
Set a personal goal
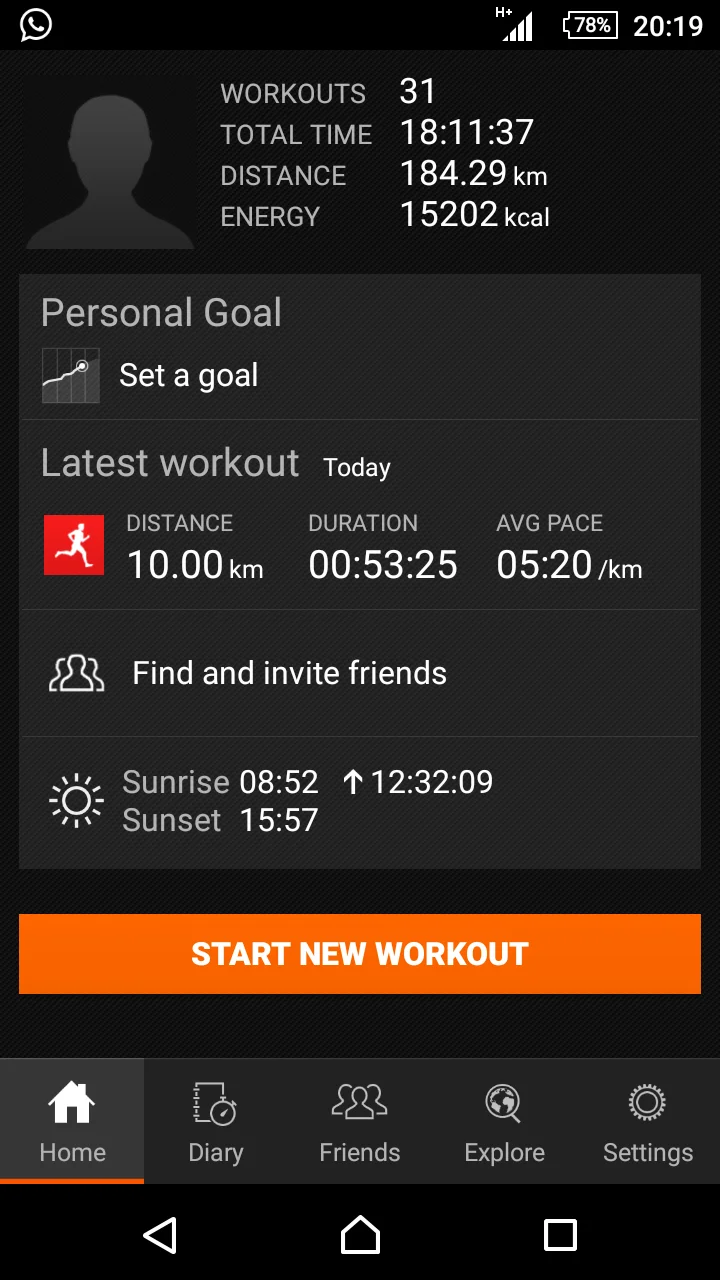point(188,376)
